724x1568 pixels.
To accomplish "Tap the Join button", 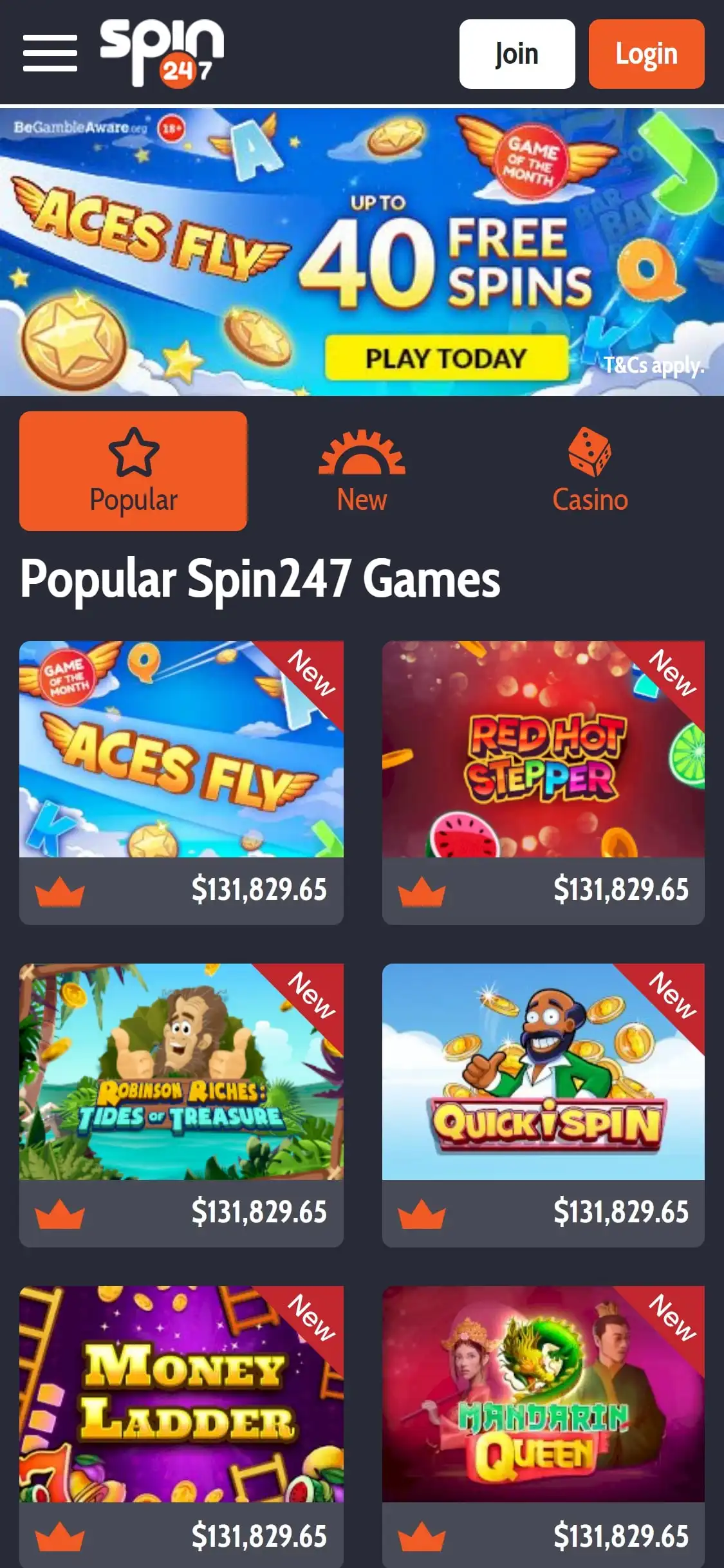I will tap(517, 54).
